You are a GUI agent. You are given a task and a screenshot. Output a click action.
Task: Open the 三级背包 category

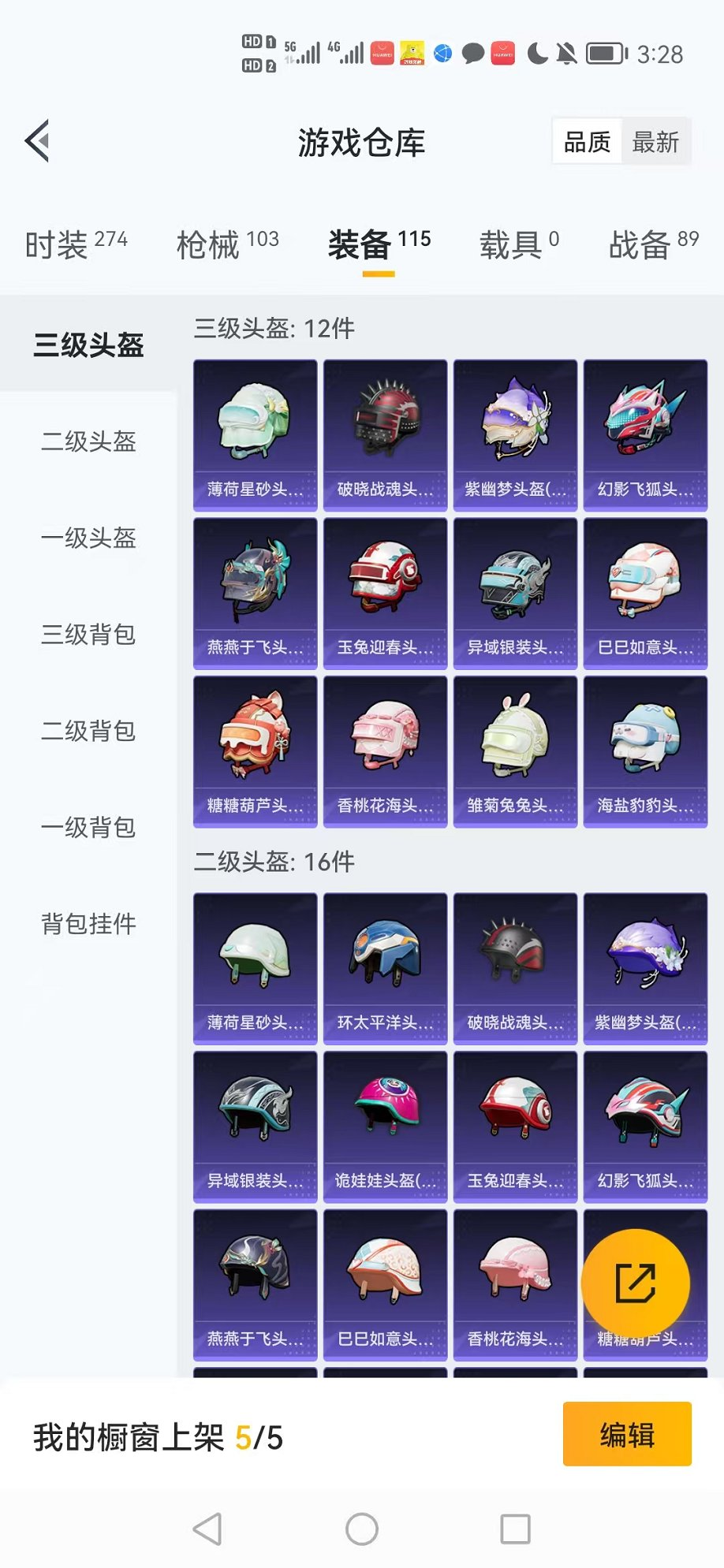pos(88,634)
